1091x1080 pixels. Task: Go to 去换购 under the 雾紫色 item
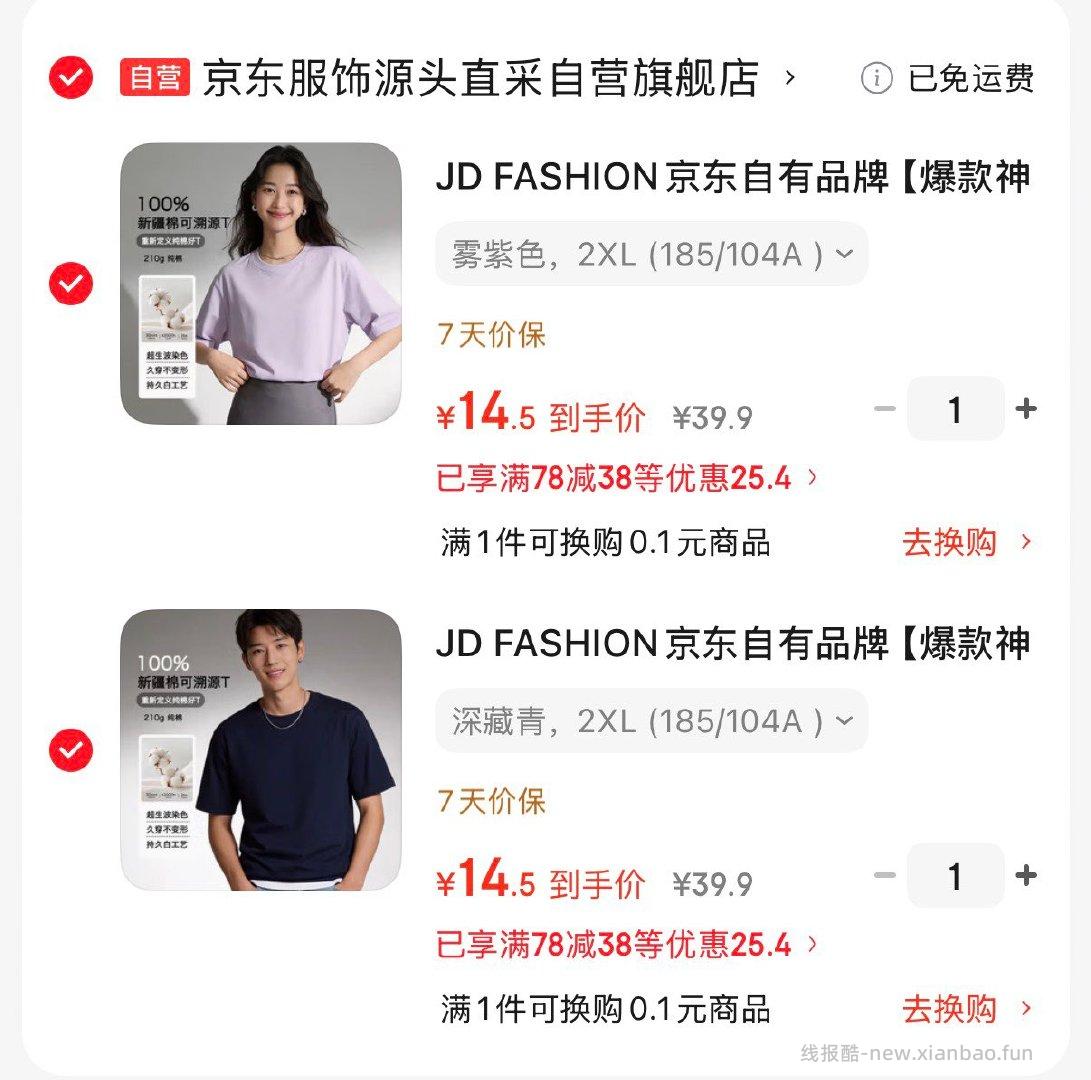[966, 543]
